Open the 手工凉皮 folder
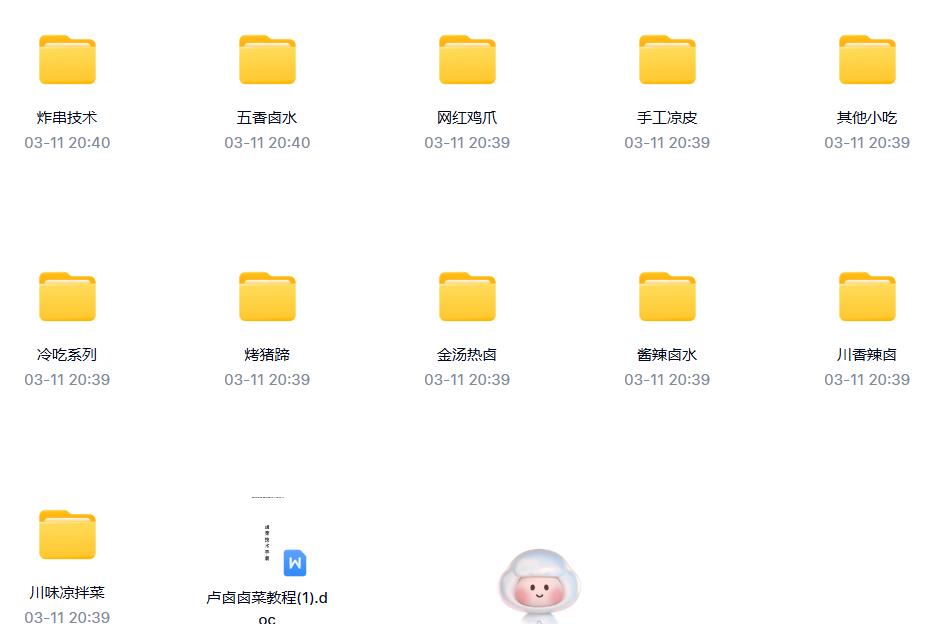The height and width of the screenshot is (624, 938). pyautogui.click(x=667, y=60)
